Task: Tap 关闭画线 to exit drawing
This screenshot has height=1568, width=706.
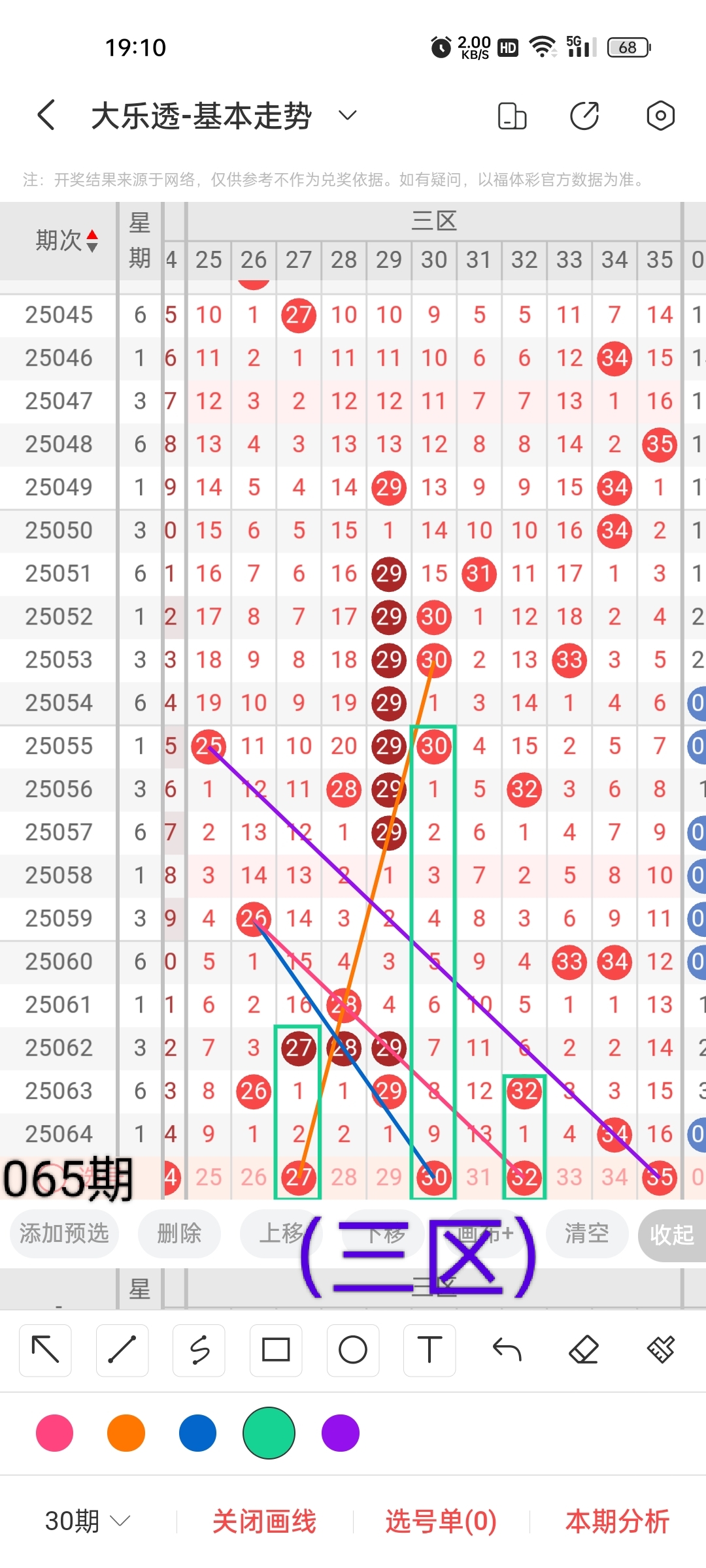Action: pyautogui.click(x=264, y=1521)
